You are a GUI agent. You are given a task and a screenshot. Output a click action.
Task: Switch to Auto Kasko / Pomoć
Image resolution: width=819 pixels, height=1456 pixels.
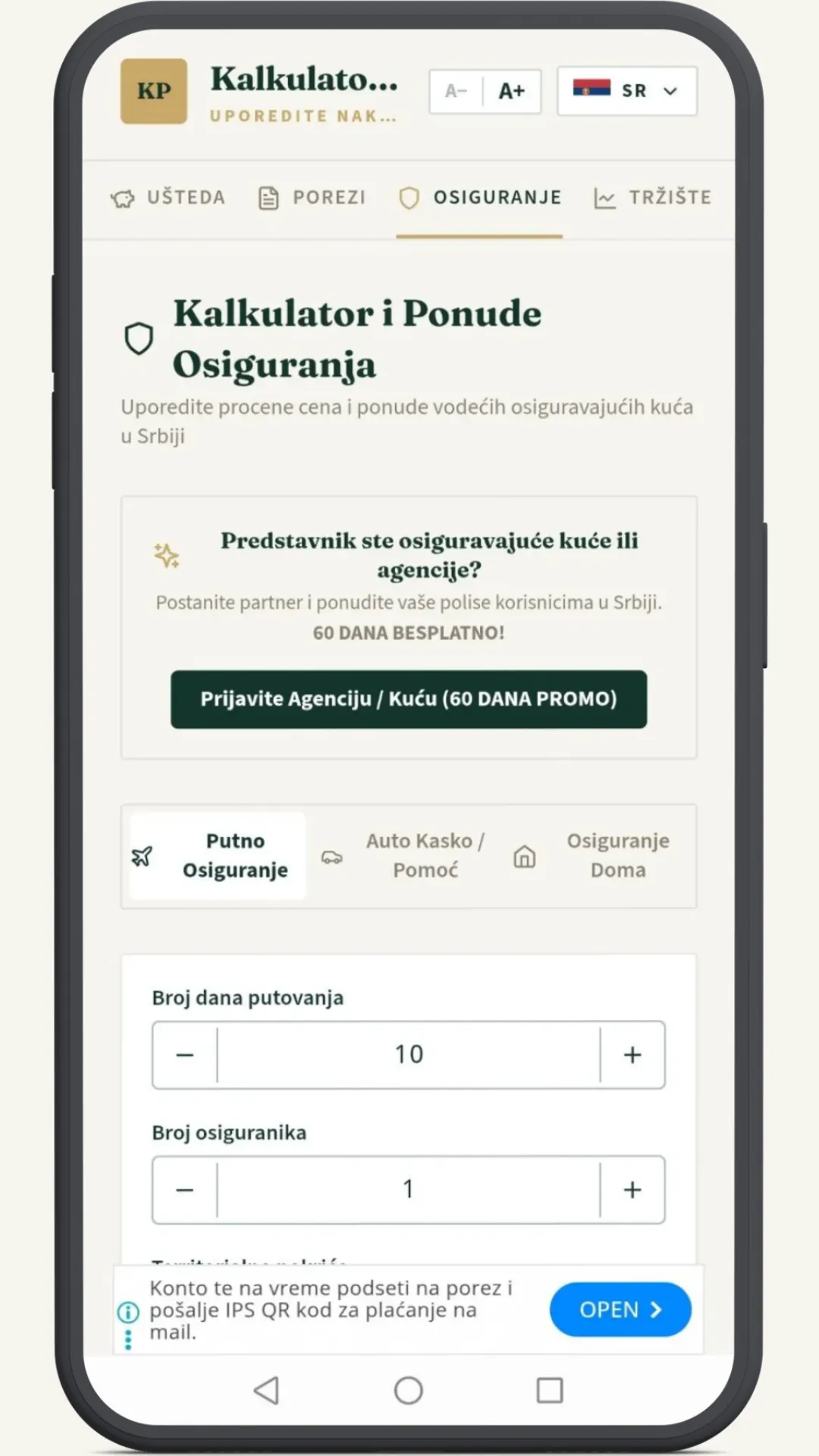406,855
